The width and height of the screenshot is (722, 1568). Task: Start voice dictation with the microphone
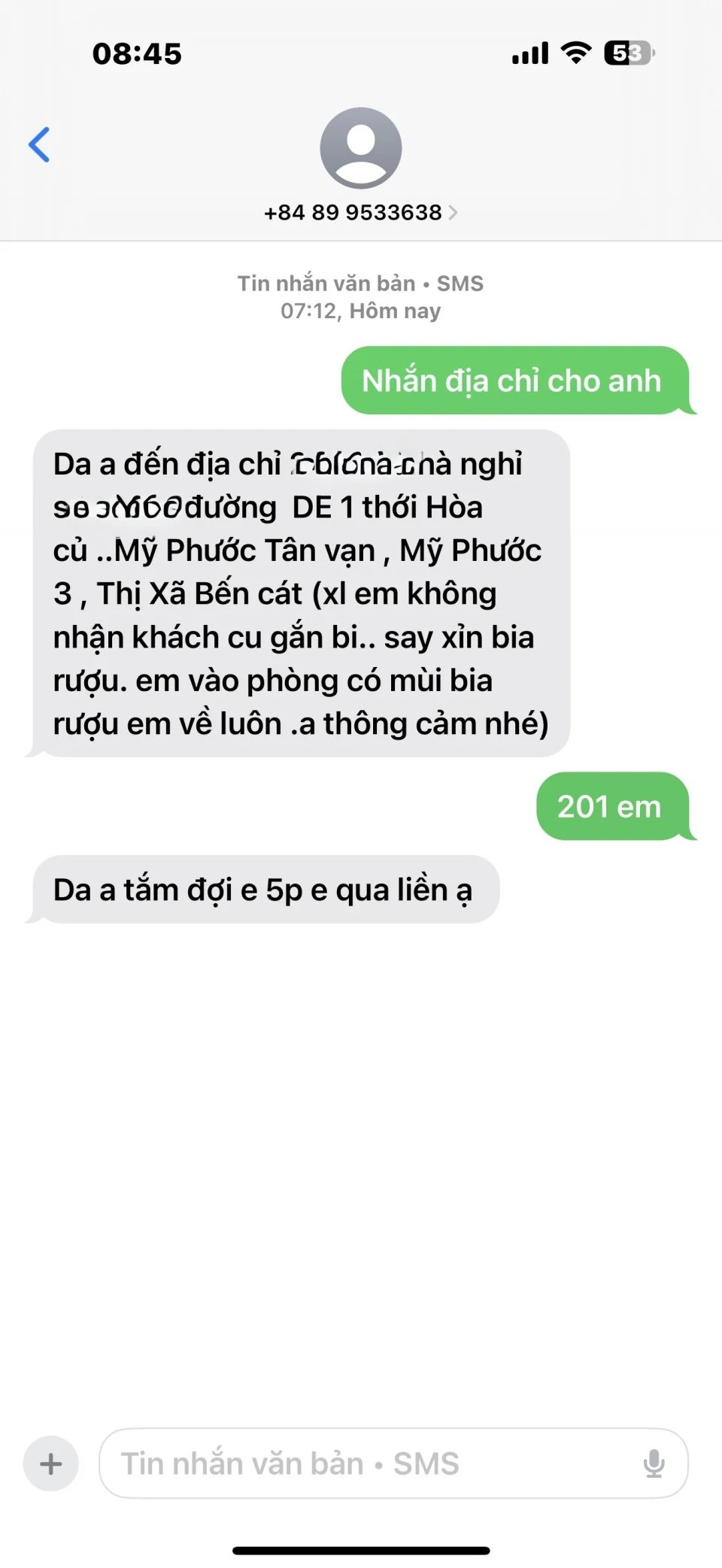click(654, 1463)
